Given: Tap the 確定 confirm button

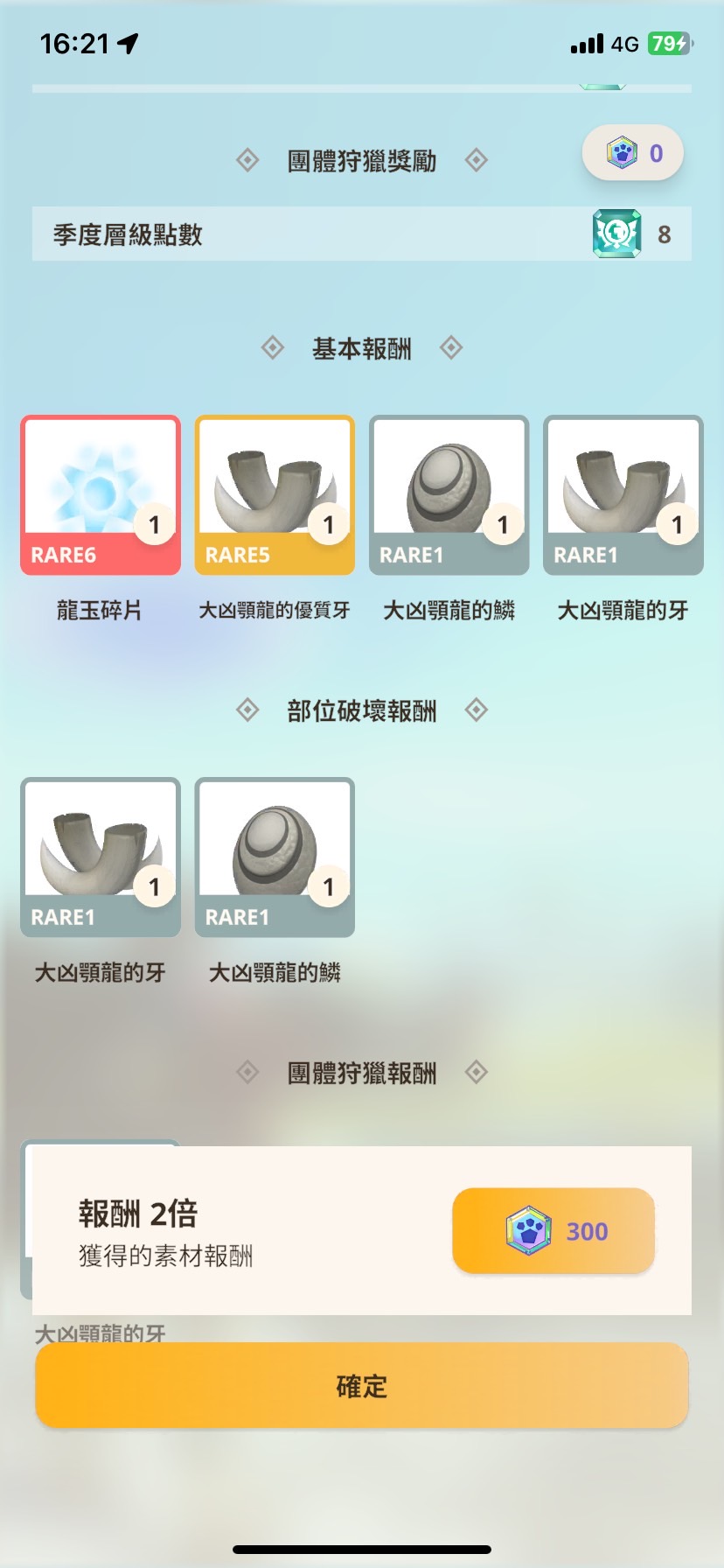Looking at the screenshot, I should coord(361,1386).
